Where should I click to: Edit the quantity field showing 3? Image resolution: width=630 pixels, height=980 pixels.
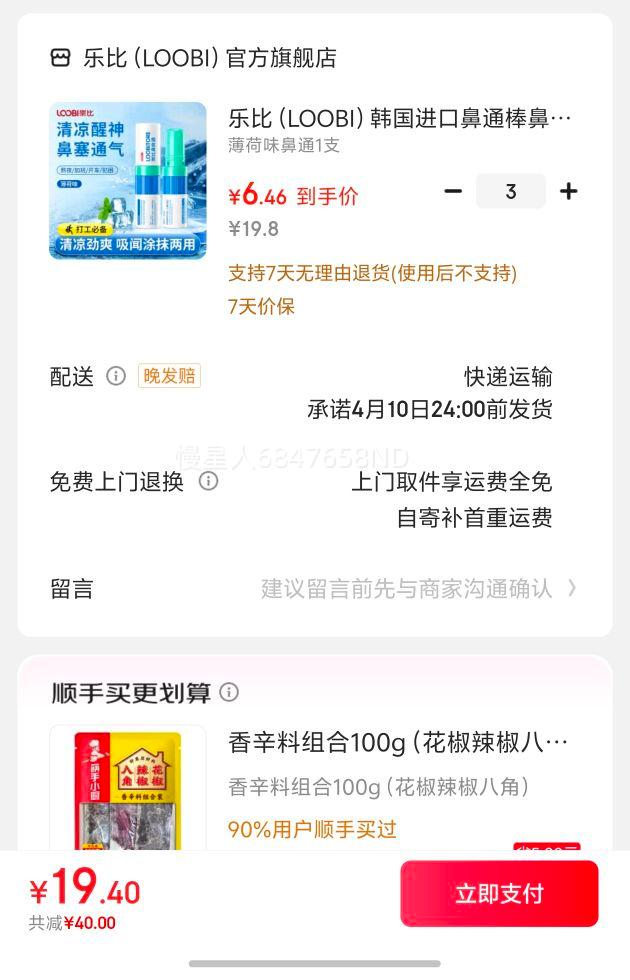511,191
